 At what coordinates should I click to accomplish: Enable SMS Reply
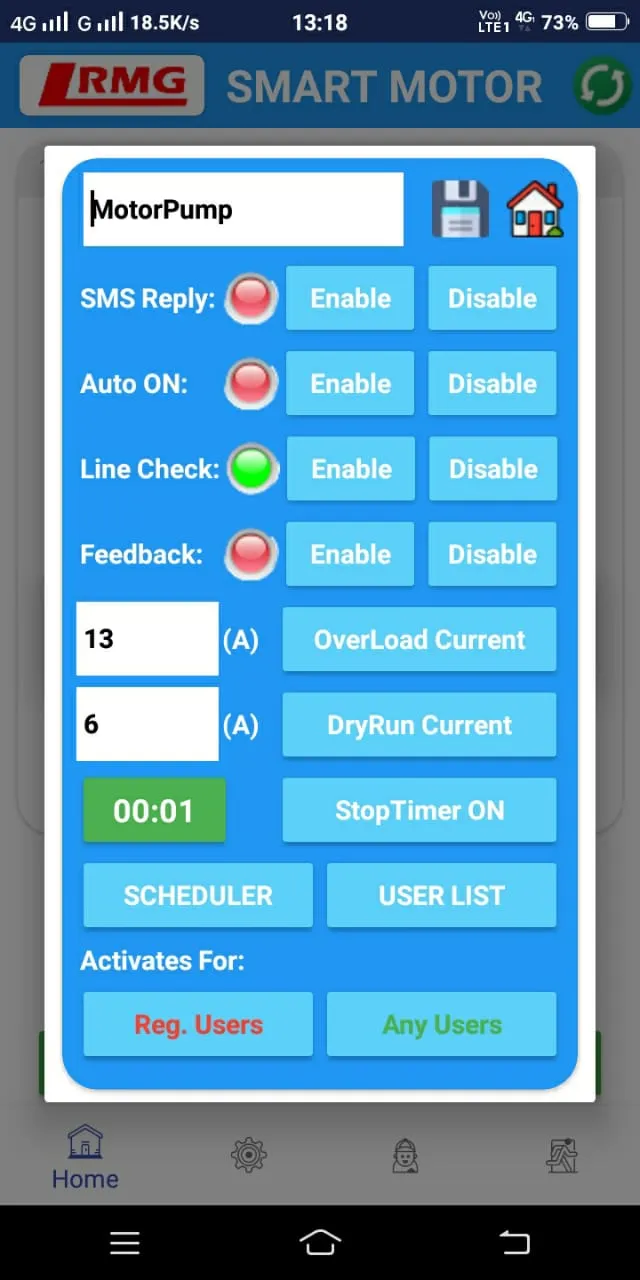tap(350, 298)
